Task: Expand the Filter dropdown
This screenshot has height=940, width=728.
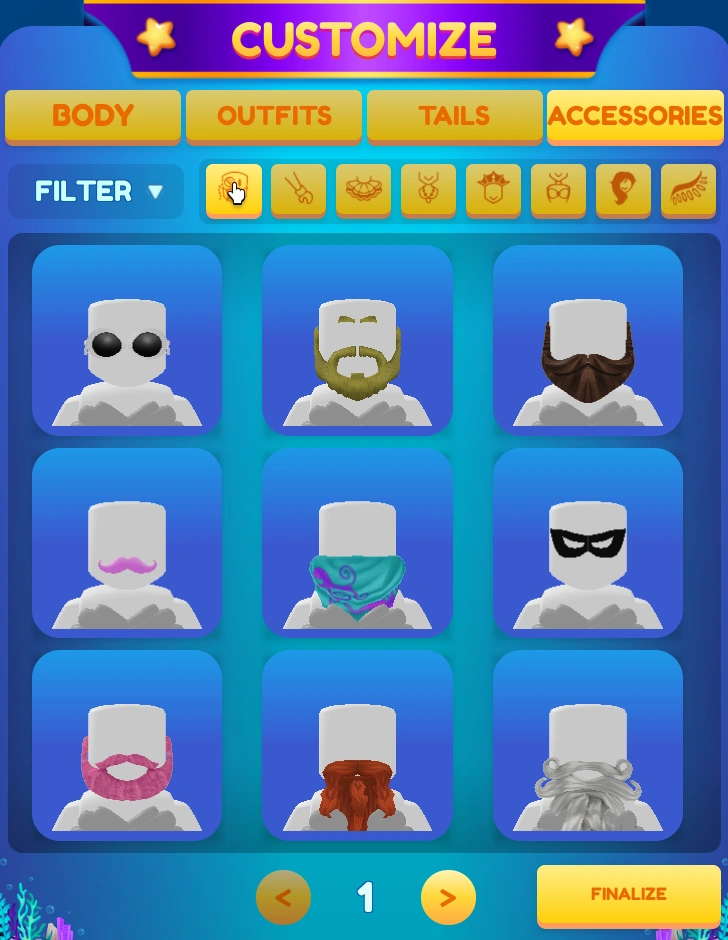Action: click(x=97, y=191)
